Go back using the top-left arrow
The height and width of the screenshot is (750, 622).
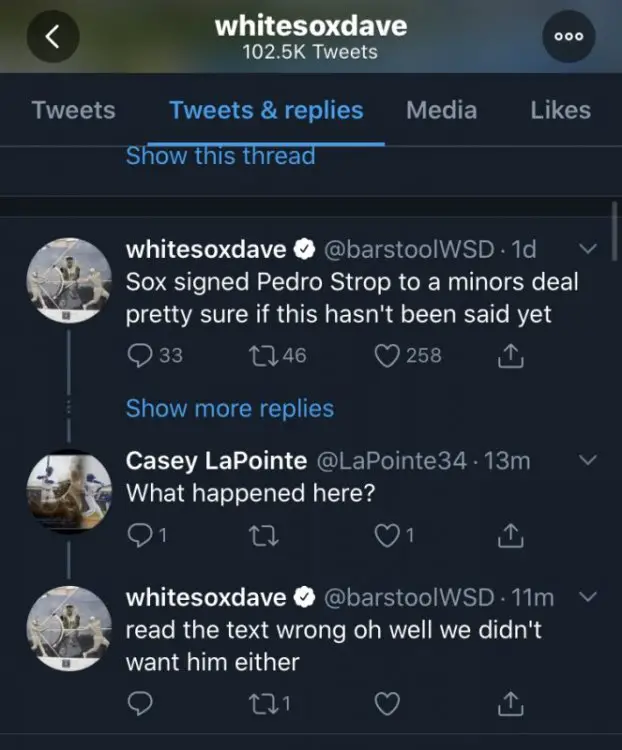click(55, 37)
